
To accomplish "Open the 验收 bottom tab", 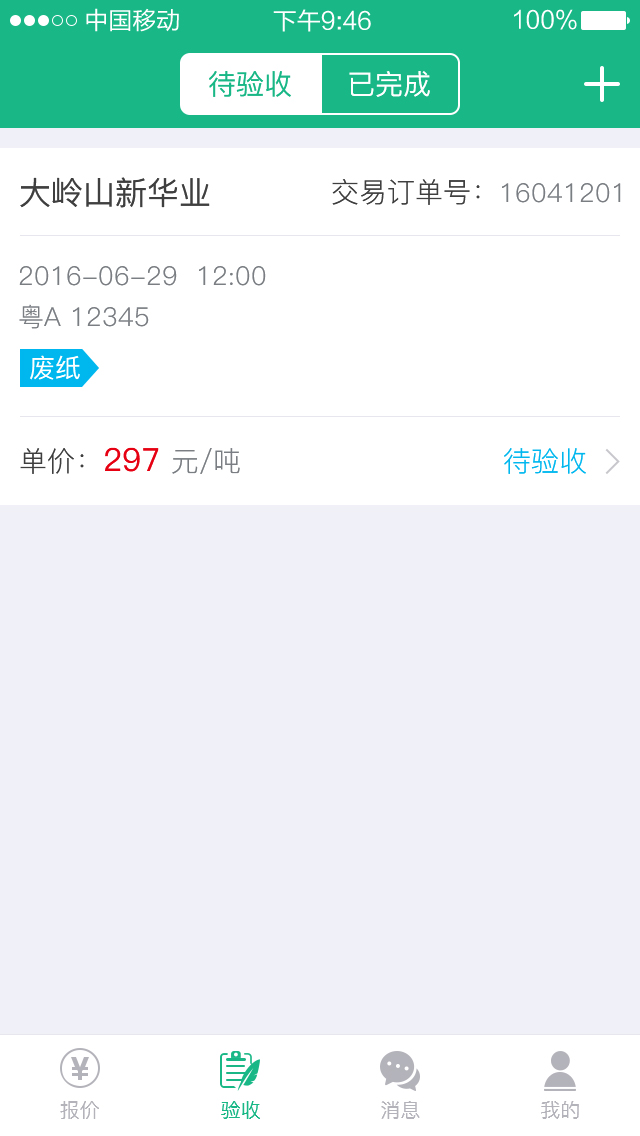I will (x=240, y=1085).
